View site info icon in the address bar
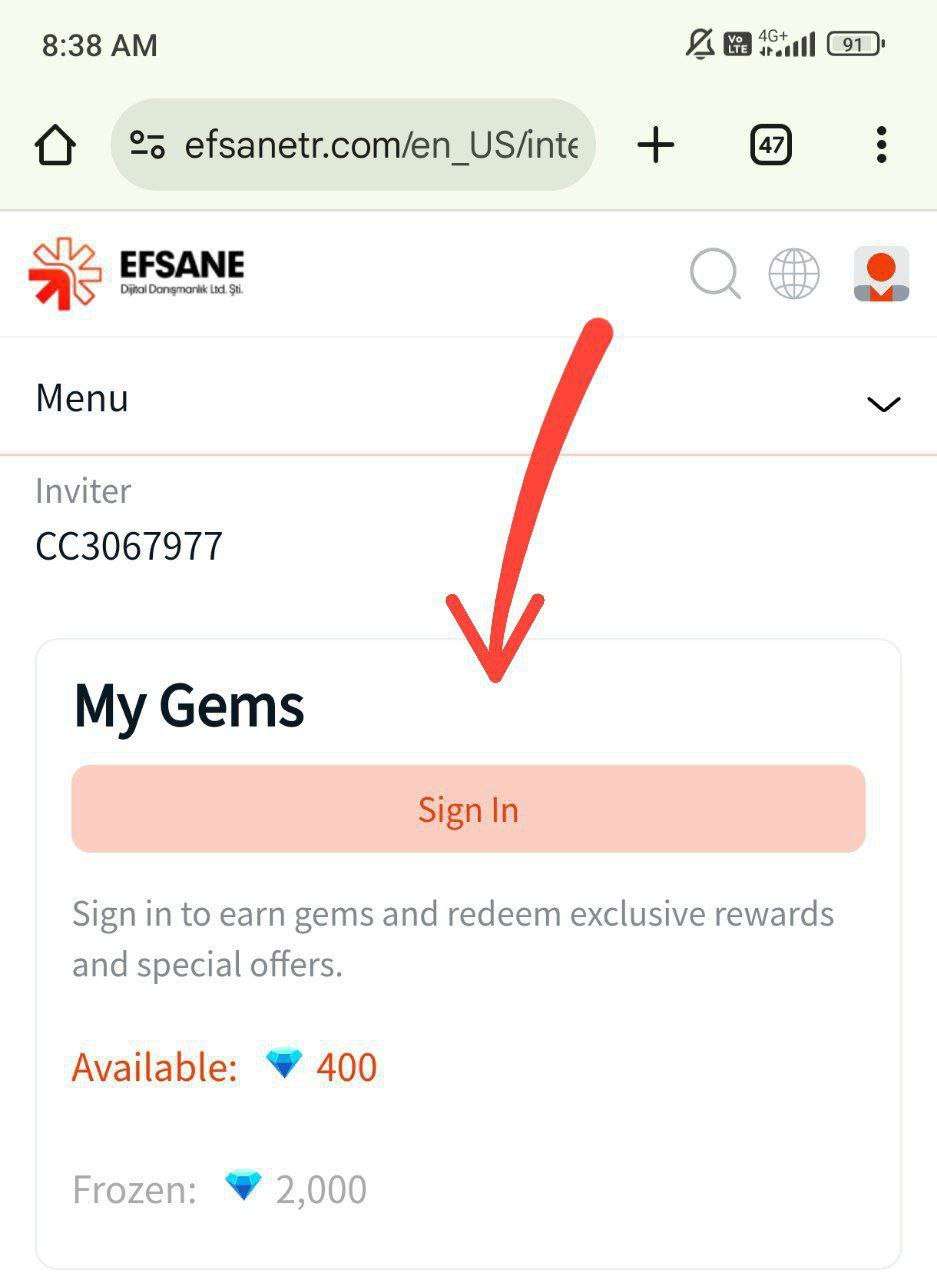937x1280 pixels. coord(148,146)
